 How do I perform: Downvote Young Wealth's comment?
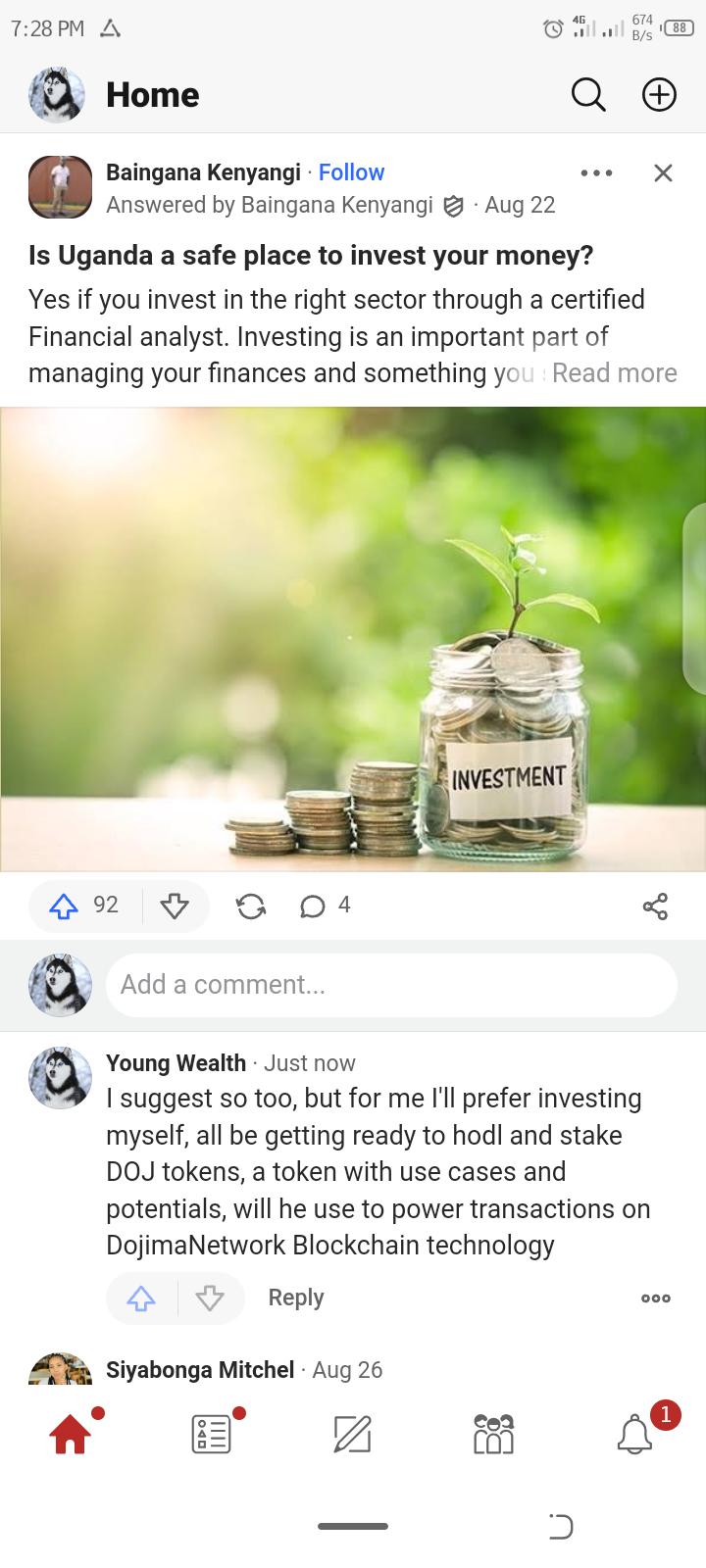[210, 1298]
